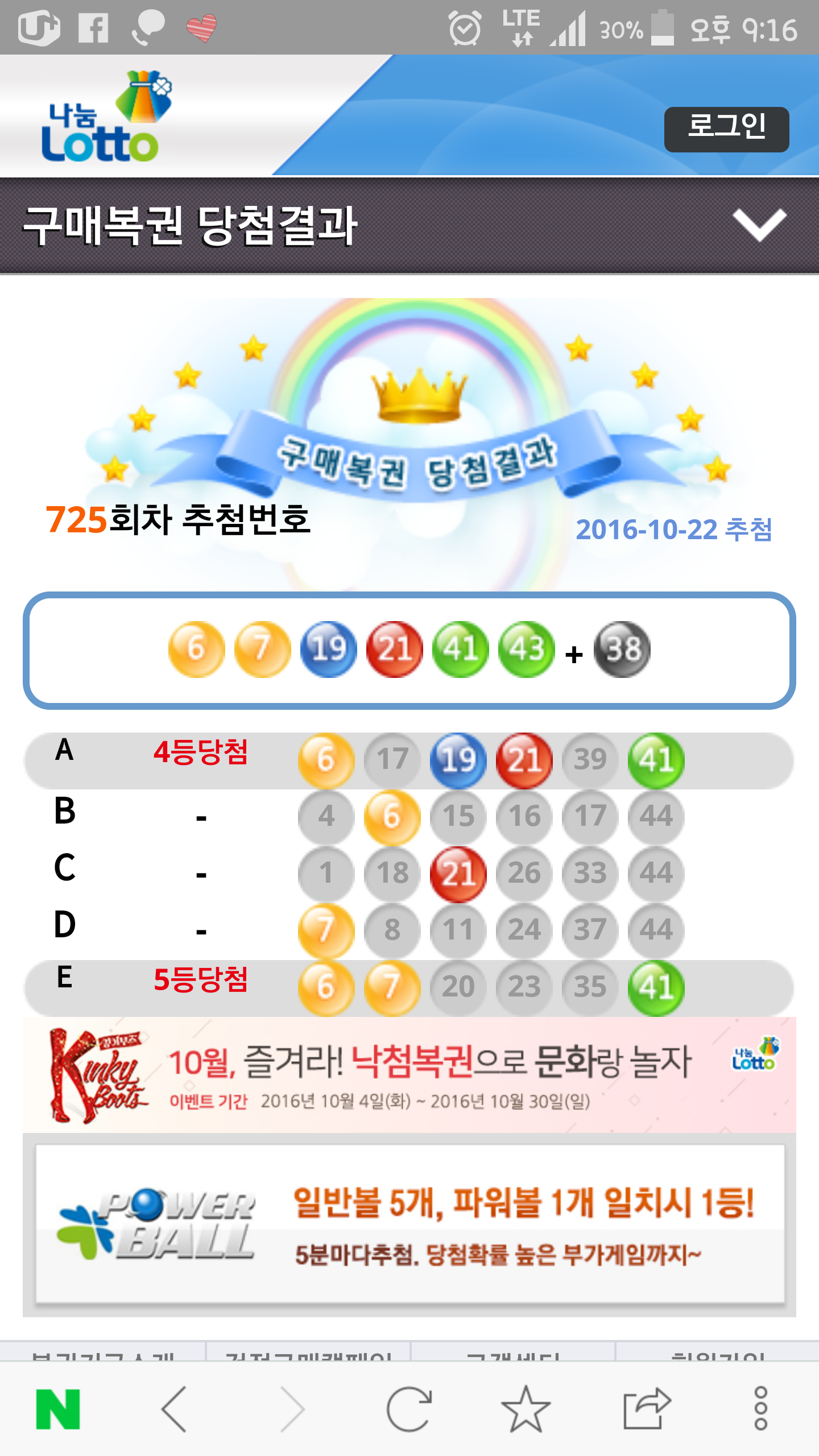Go back to the previous page
The width and height of the screenshot is (819, 1456).
point(174,1409)
